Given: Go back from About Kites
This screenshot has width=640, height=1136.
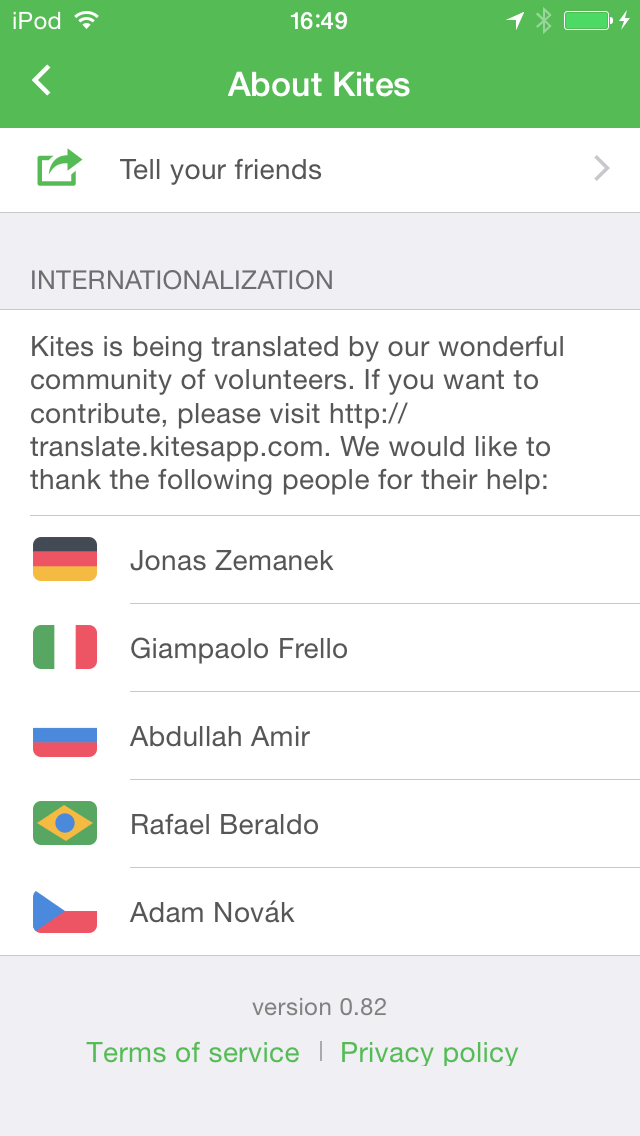Looking at the screenshot, I should pos(42,80).
